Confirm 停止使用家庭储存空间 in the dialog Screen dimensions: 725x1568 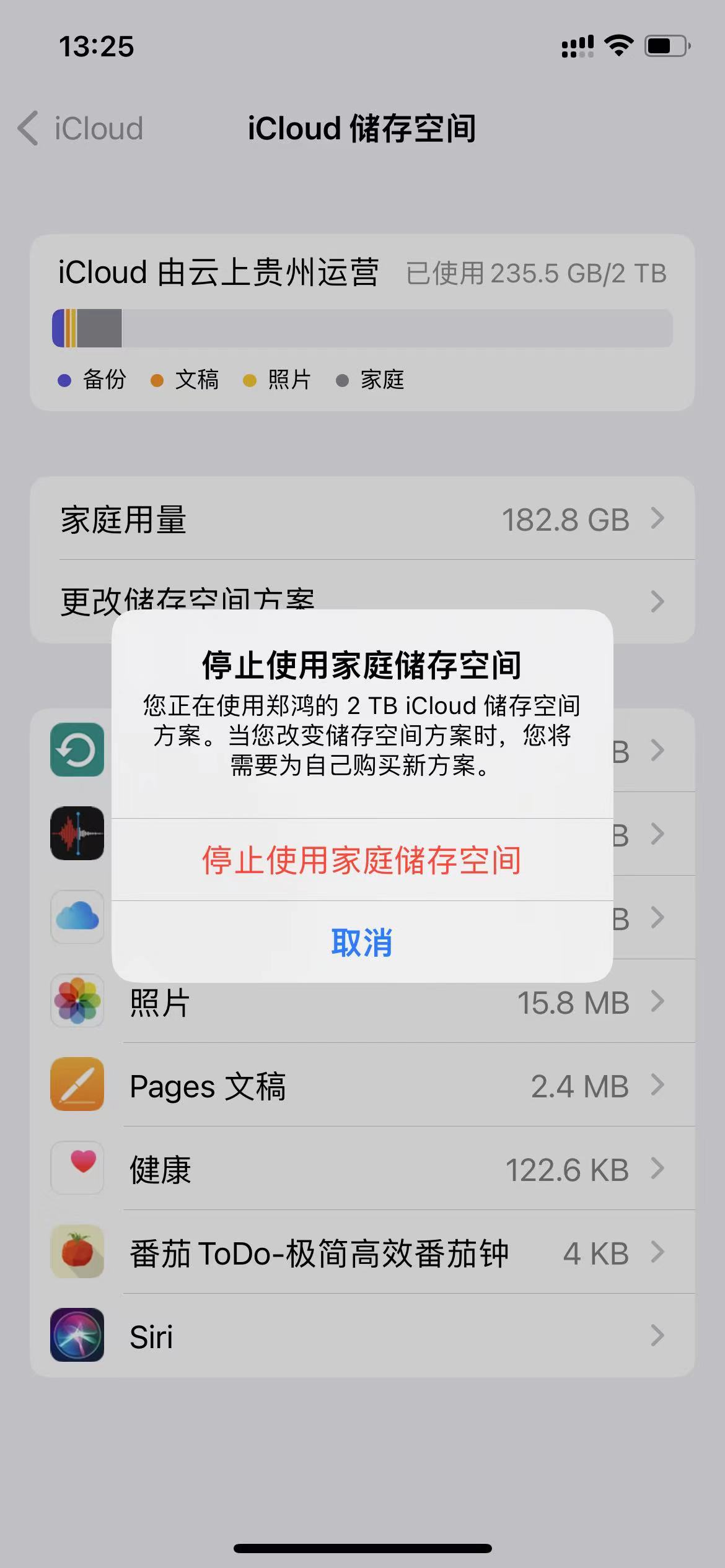(x=362, y=860)
